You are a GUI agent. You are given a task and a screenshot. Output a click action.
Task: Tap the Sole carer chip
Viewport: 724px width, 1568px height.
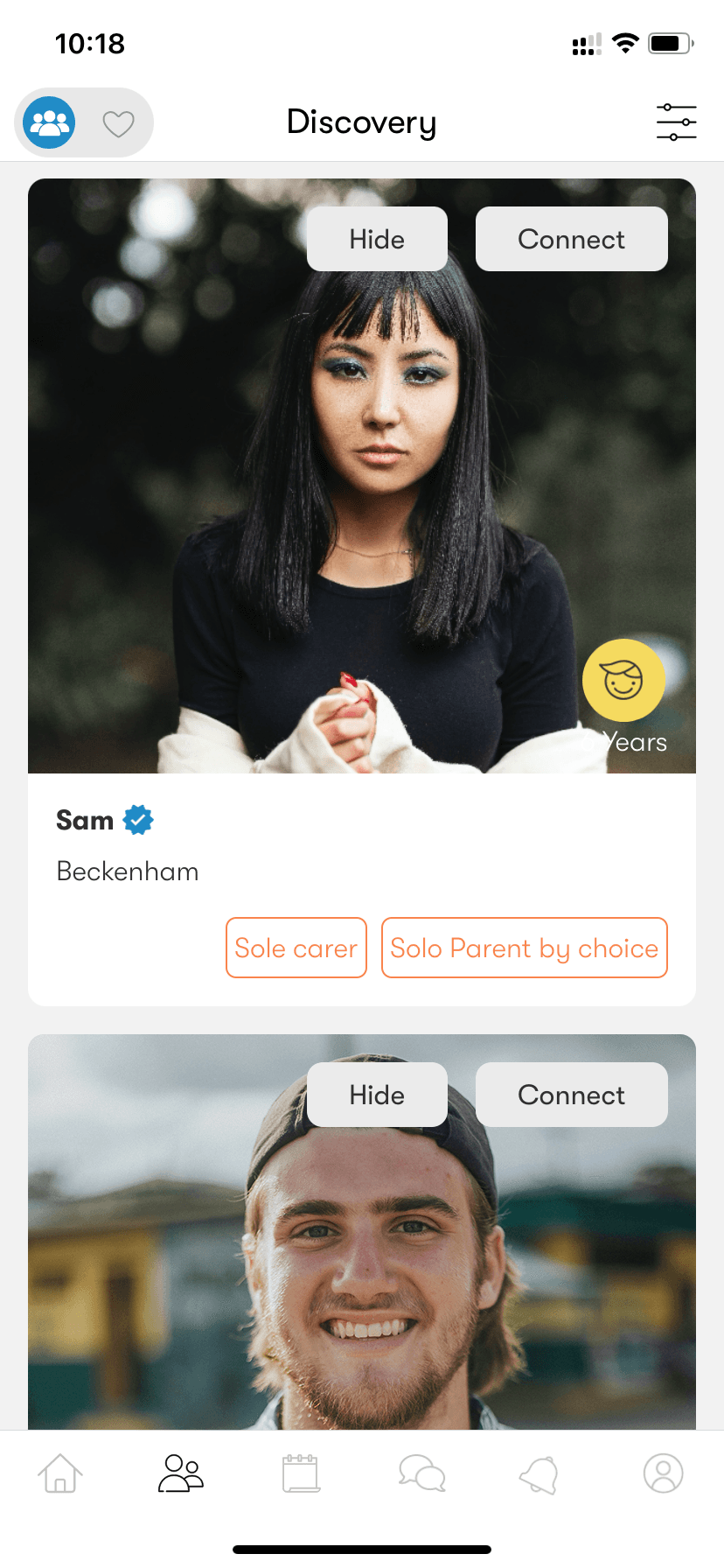coord(296,948)
